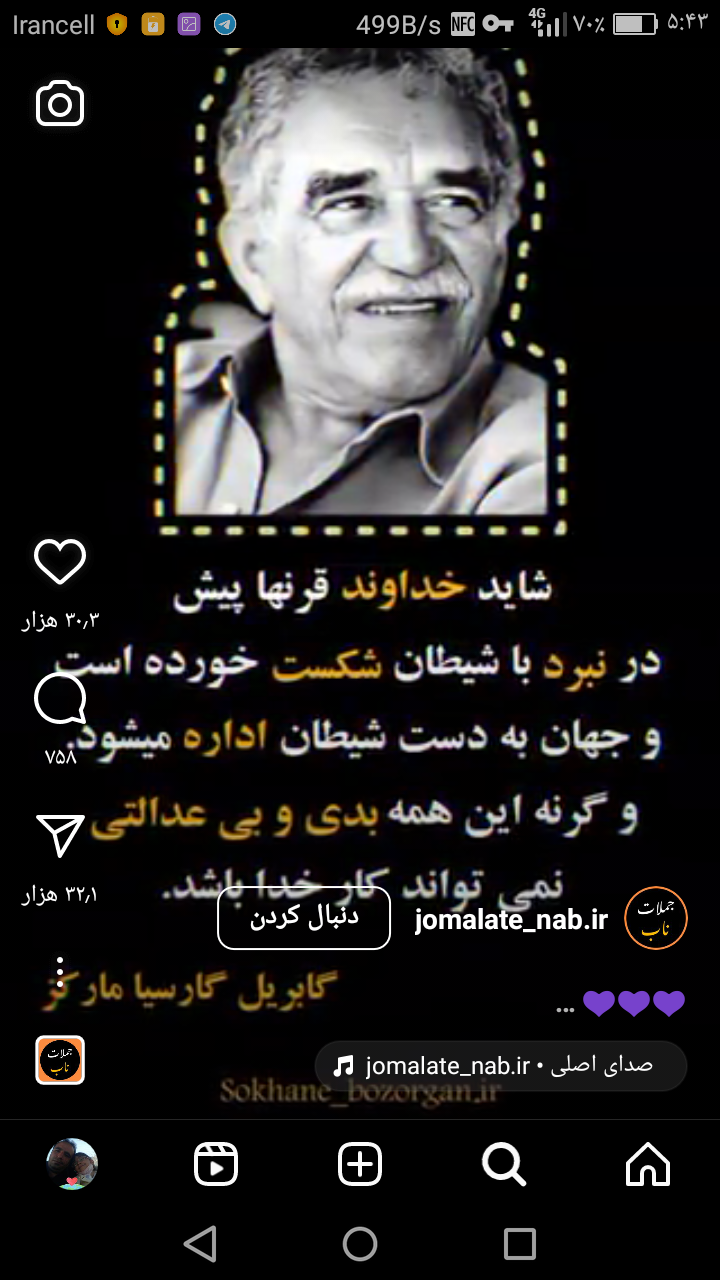
Task: Open the three-dot more options menu
Action: coord(60,972)
